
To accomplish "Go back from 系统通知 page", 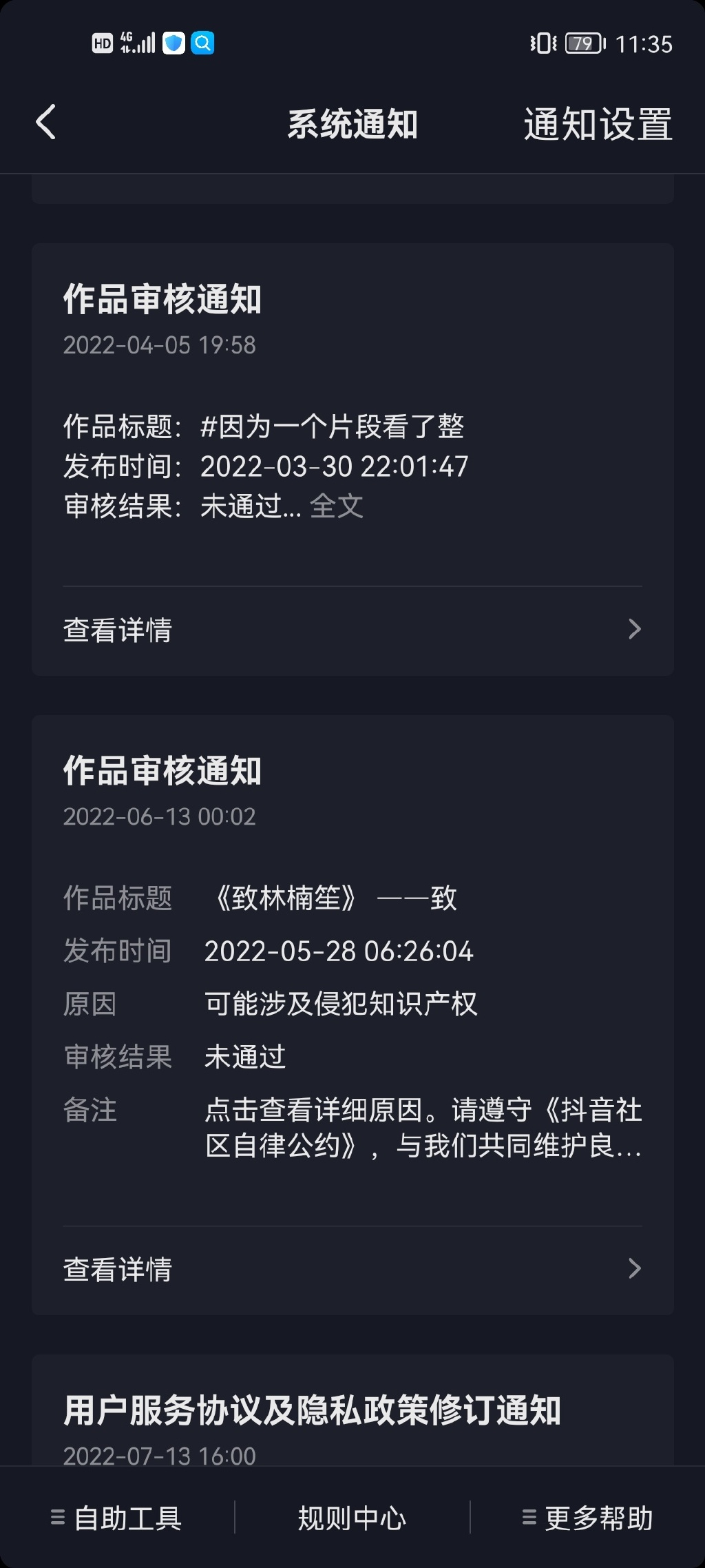I will tap(46, 123).
